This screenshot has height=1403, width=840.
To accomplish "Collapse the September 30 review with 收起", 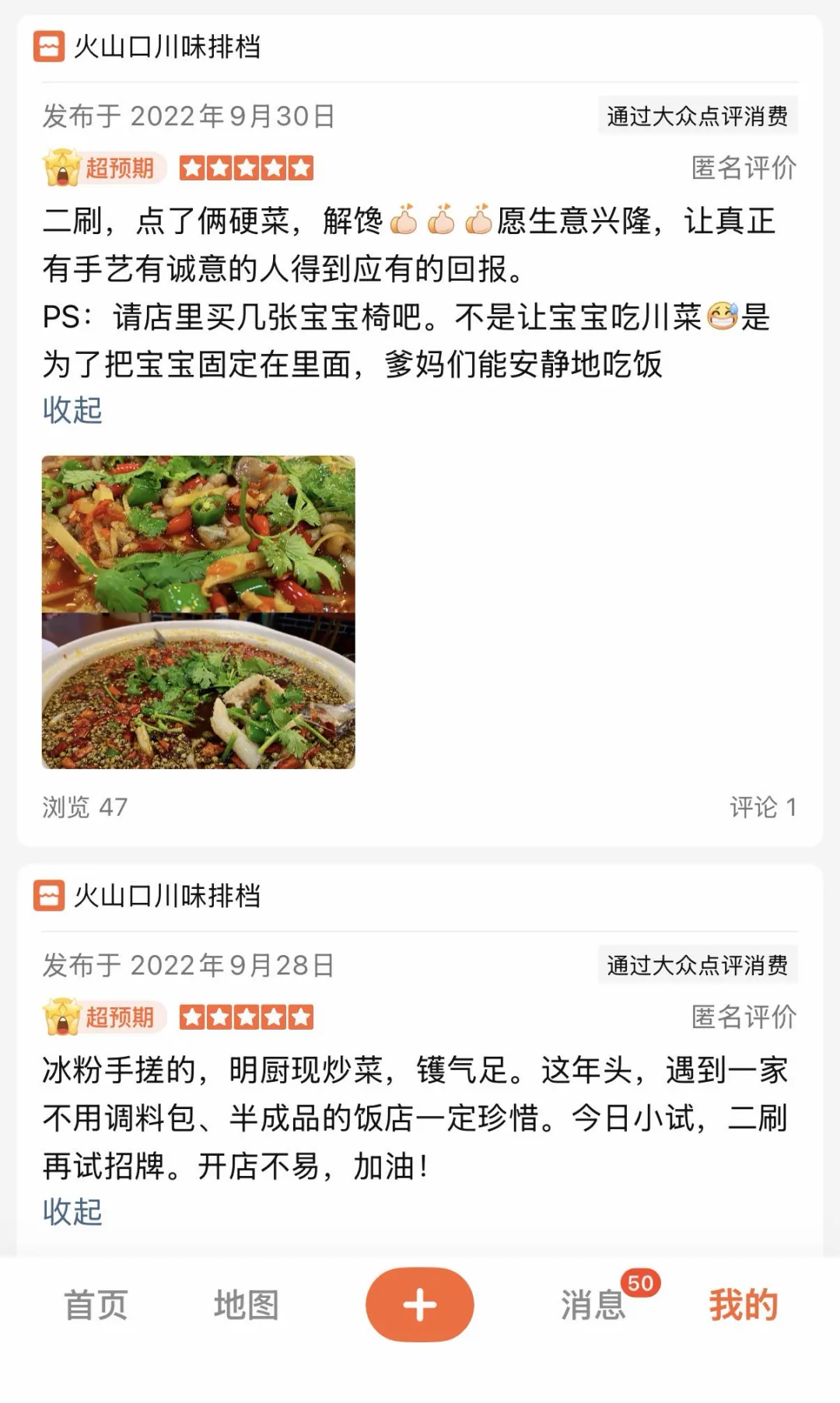I will [72, 410].
